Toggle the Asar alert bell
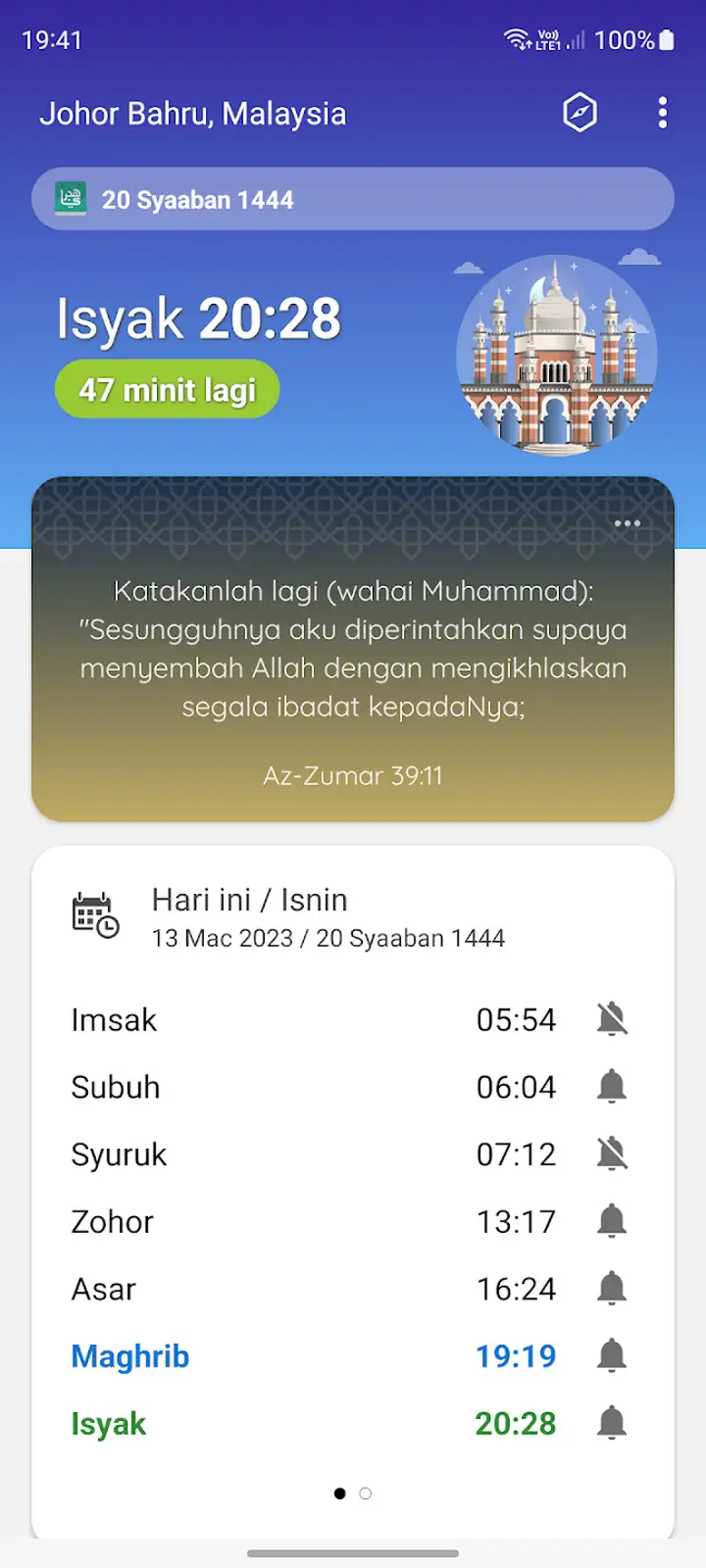Screen dimensions: 706x1568 pos(612,1289)
